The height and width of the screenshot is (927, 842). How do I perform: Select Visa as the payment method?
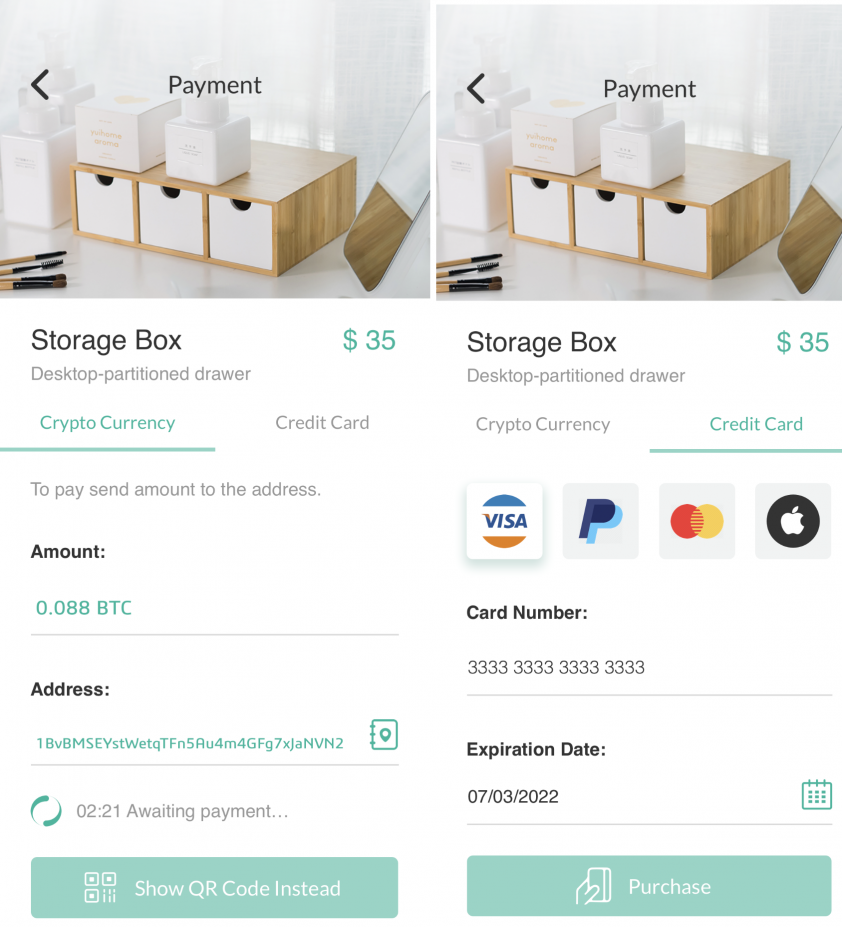tap(504, 521)
